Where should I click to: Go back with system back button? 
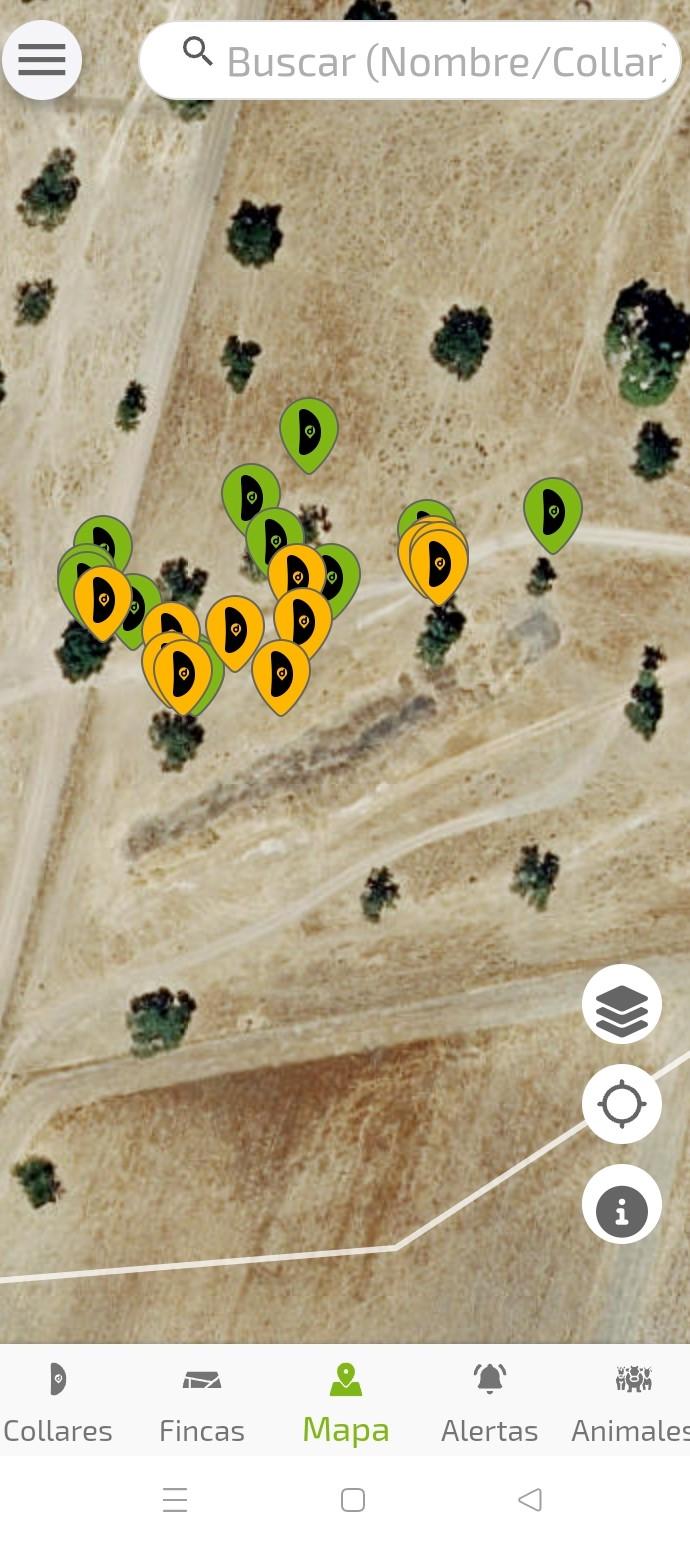click(530, 1499)
